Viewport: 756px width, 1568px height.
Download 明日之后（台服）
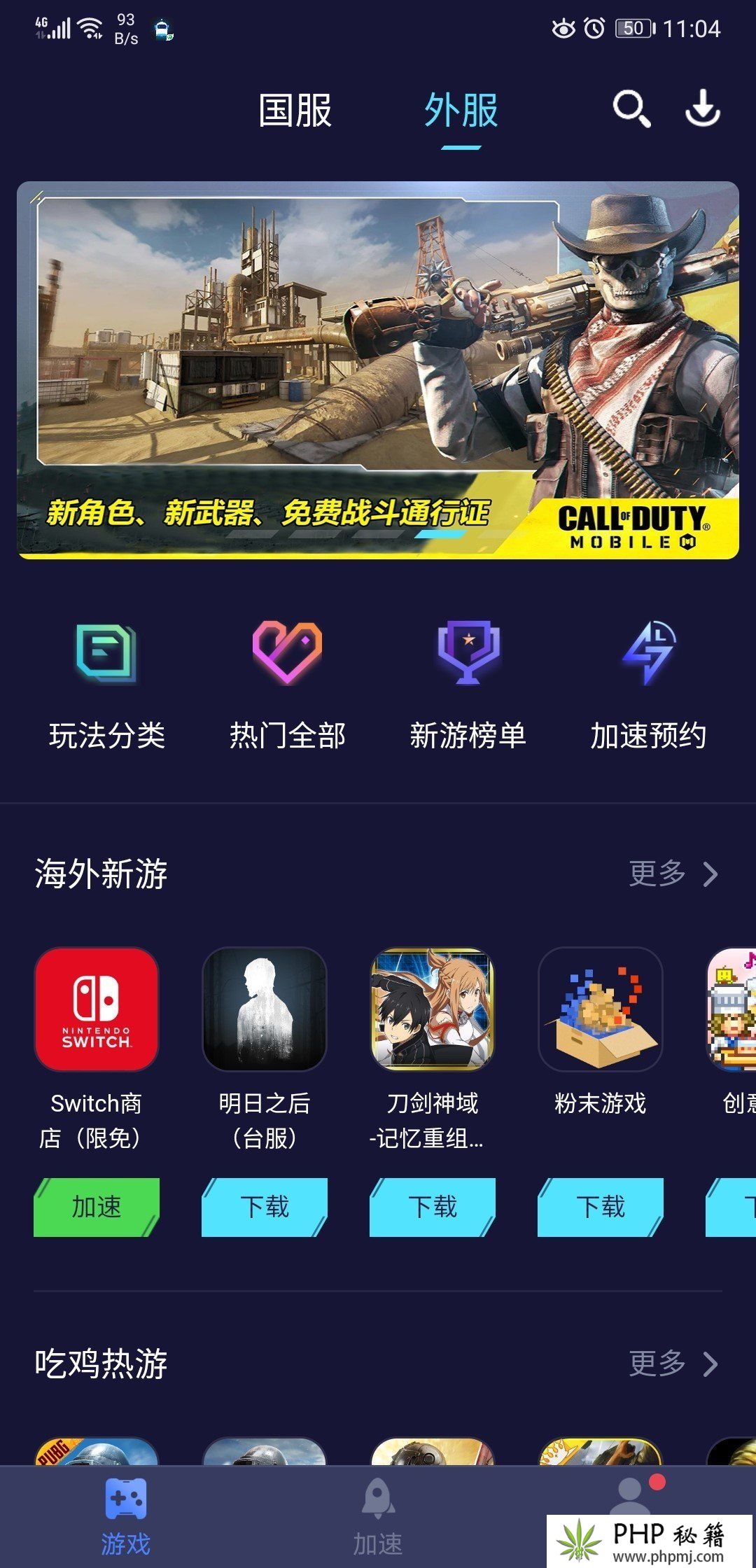point(265,1207)
